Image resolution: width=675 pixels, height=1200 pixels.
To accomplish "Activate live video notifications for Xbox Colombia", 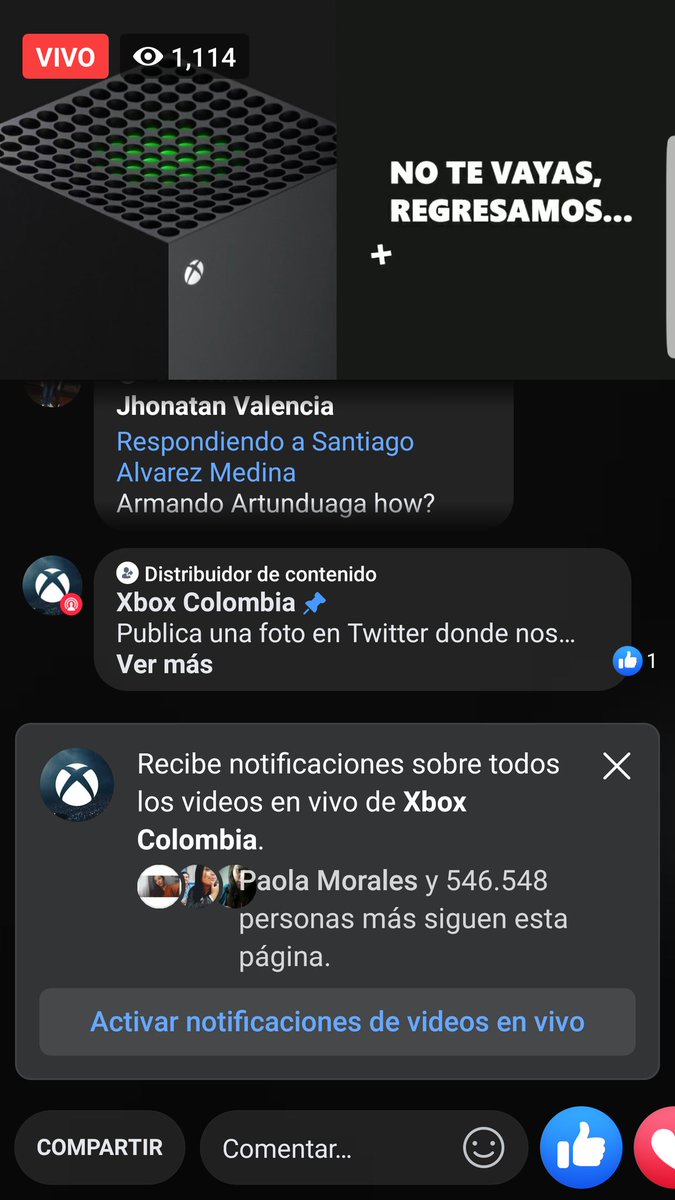I will [337, 1022].
